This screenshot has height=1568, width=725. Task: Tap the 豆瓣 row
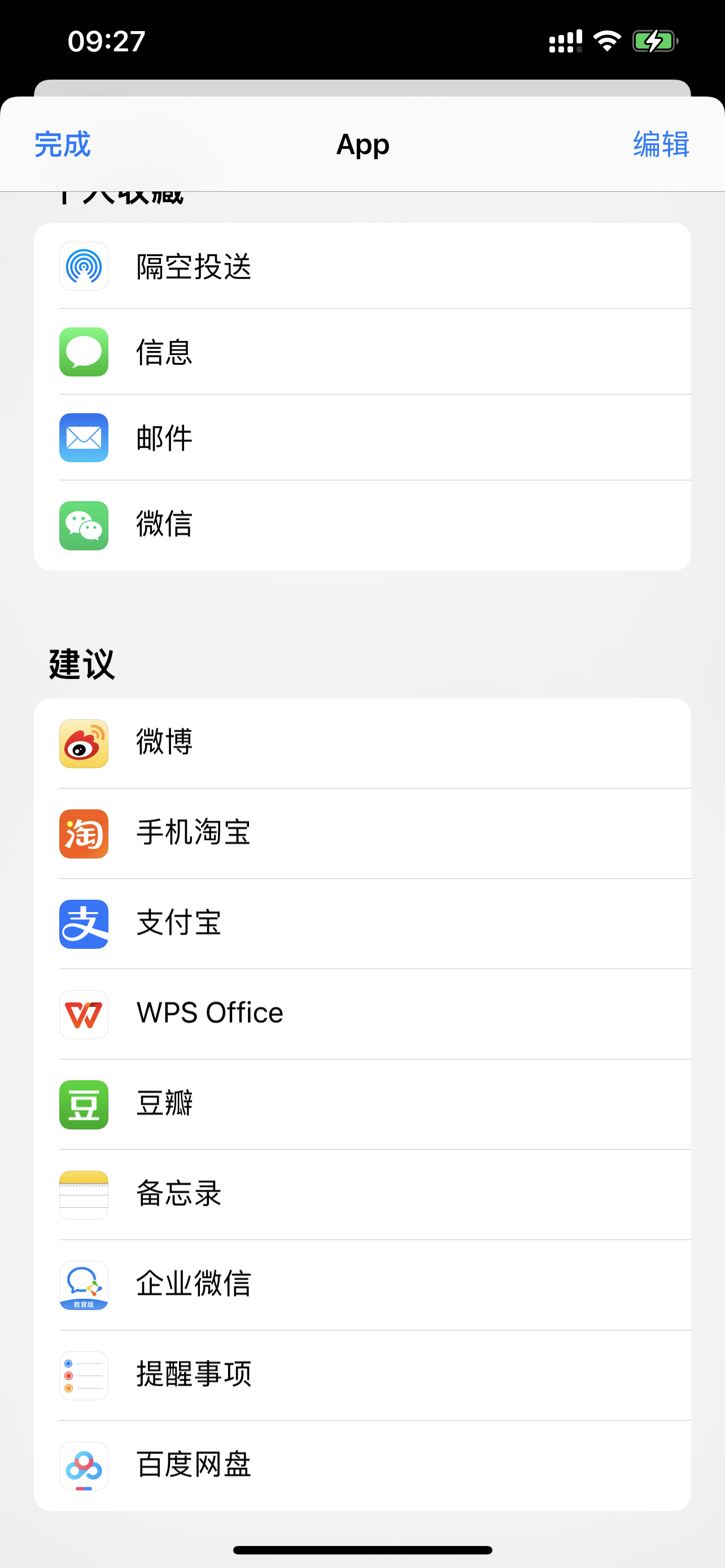pos(362,1104)
